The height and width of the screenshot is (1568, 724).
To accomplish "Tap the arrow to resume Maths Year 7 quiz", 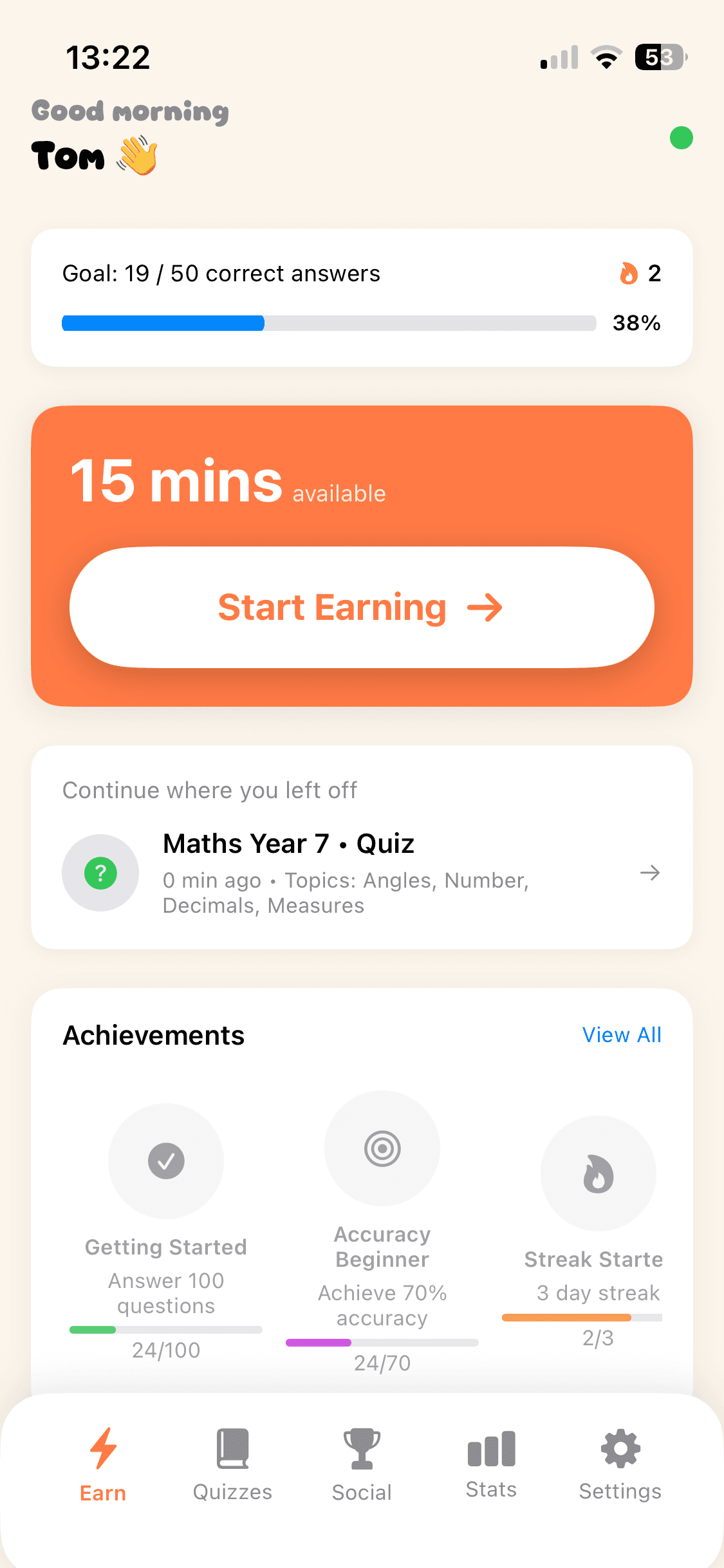I will [x=650, y=873].
